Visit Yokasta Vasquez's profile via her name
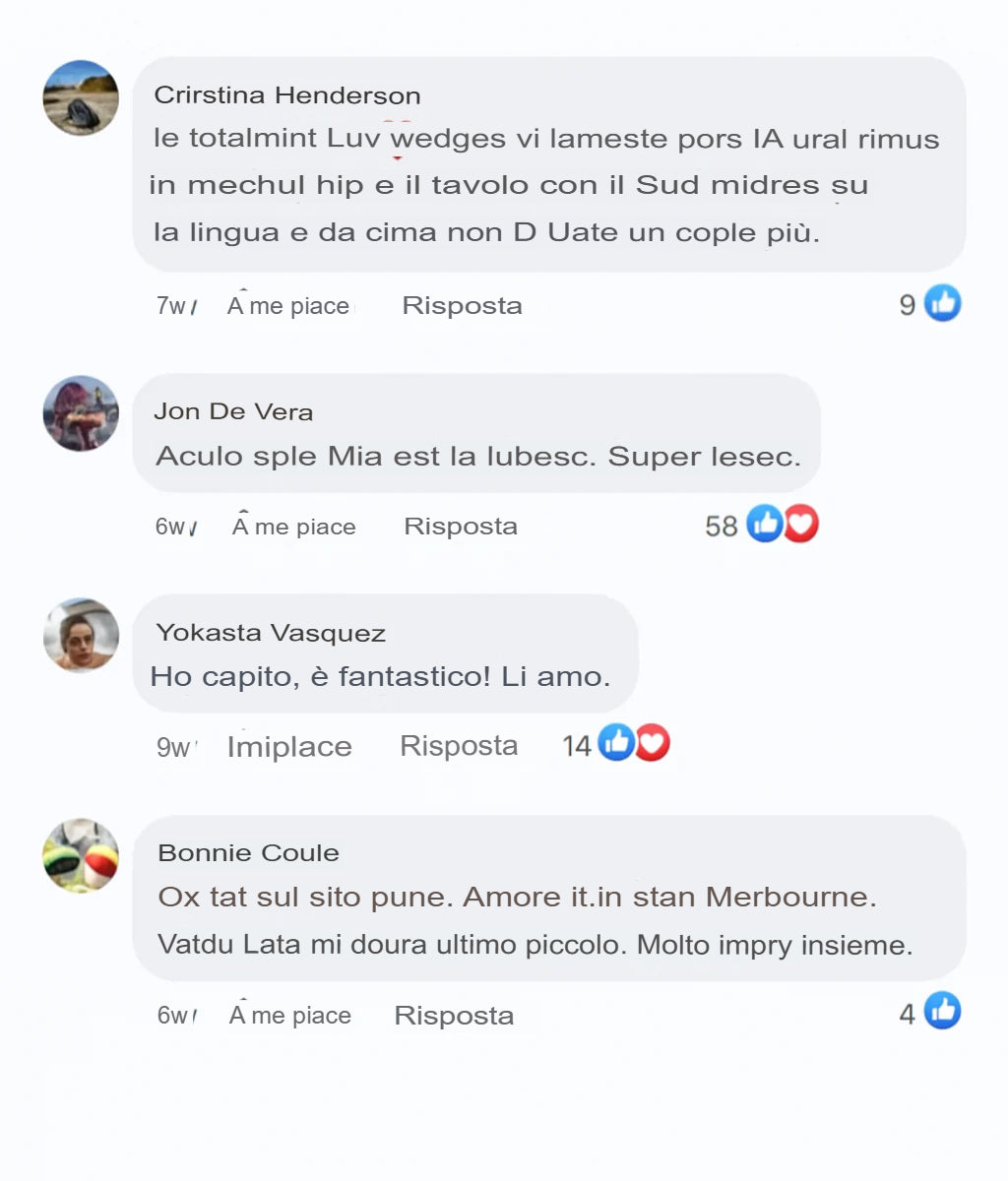 [x=271, y=633]
